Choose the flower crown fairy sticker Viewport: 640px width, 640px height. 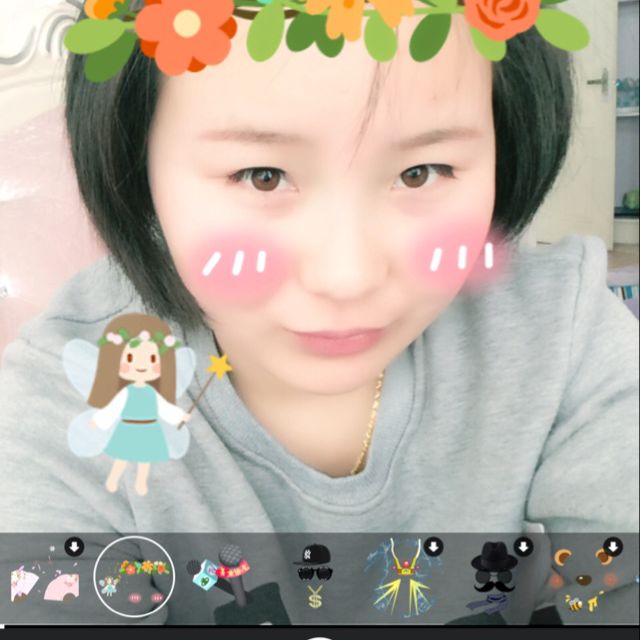(x=134, y=577)
